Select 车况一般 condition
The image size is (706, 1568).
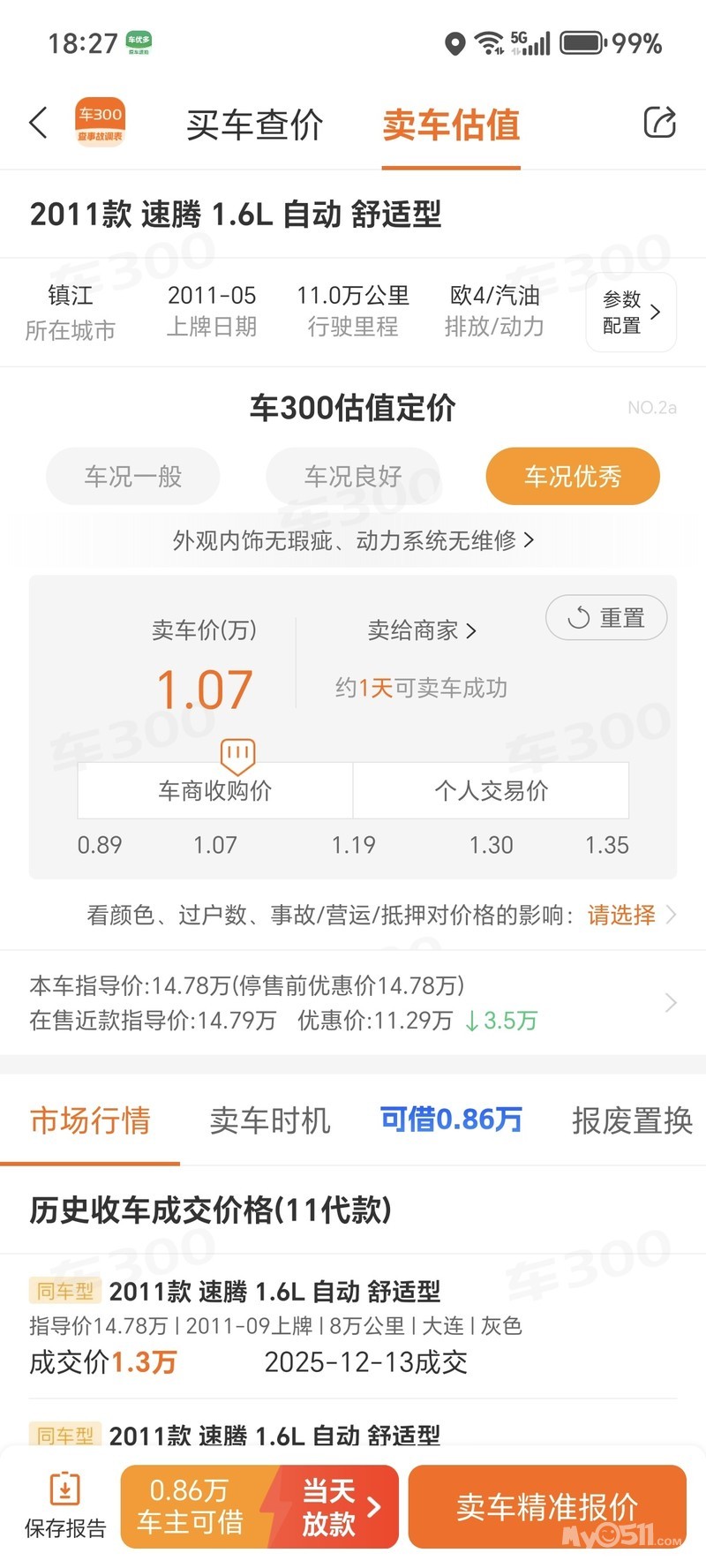tap(132, 477)
